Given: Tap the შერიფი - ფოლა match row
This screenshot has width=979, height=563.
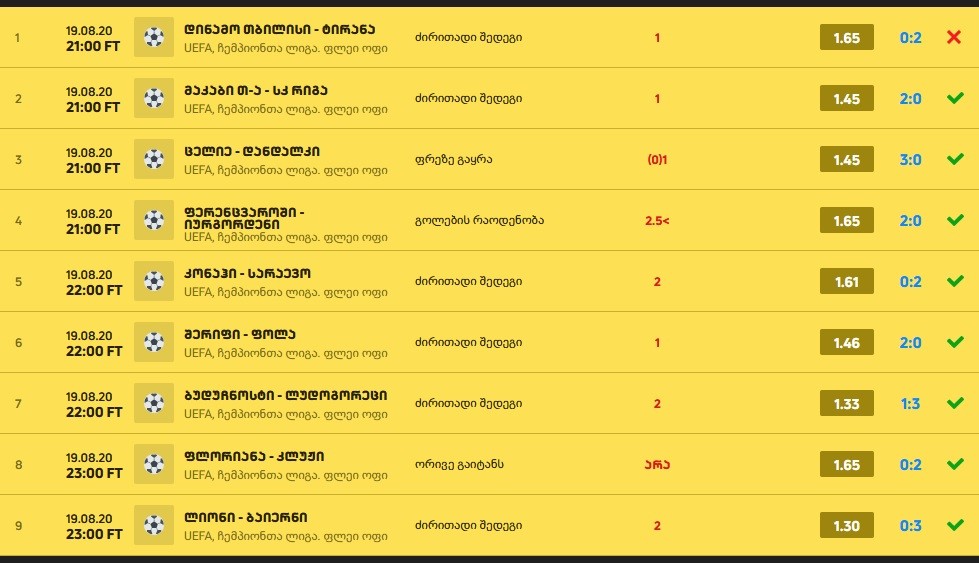Looking at the screenshot, I should pos(240,334).
